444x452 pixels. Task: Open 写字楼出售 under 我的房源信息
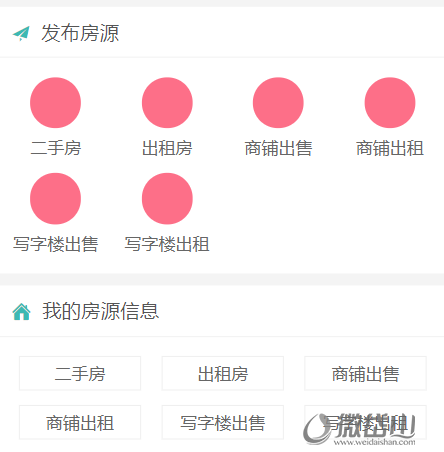[x=223, y=422]
